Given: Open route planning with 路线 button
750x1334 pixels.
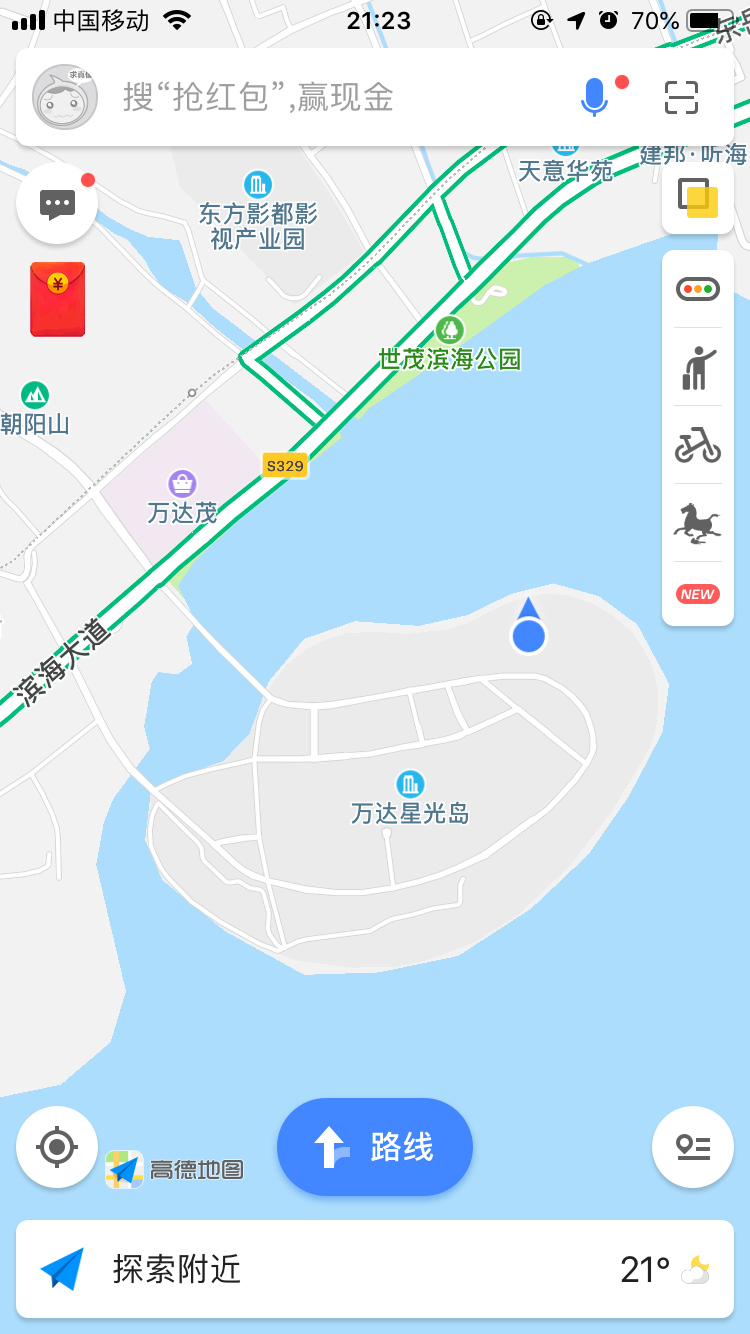Looking at the screenshot, I should 375,1147.
